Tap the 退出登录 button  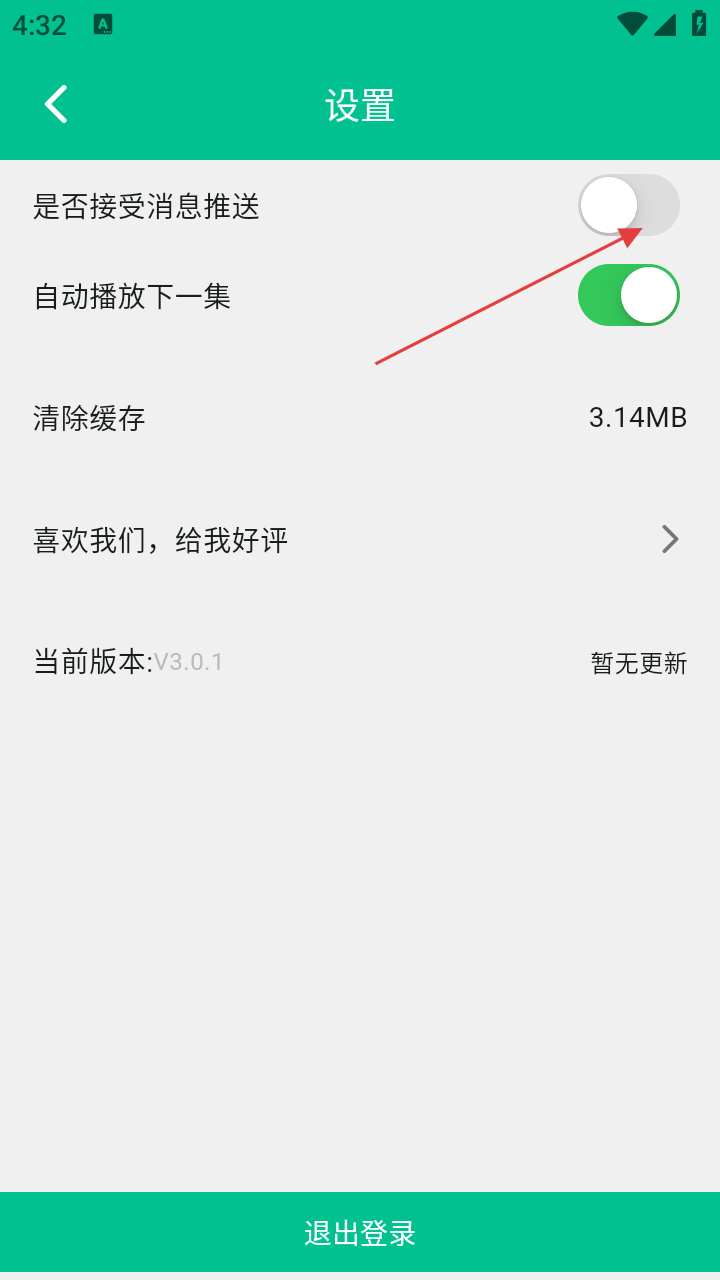pyautogui.click(x=360, y=1232)
